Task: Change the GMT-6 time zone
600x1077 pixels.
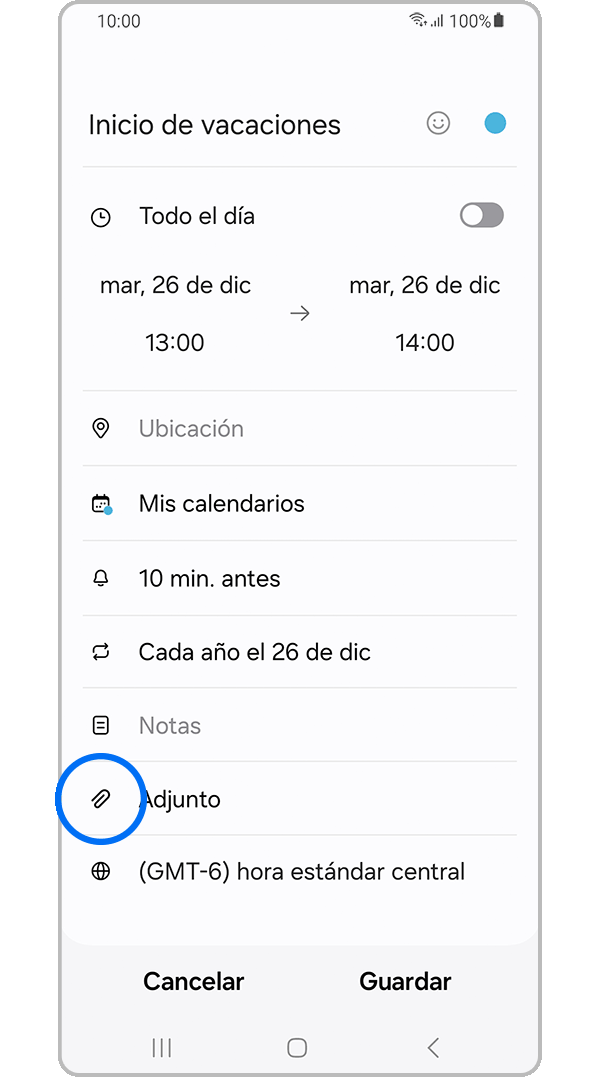Action: (x=301, y=872)
